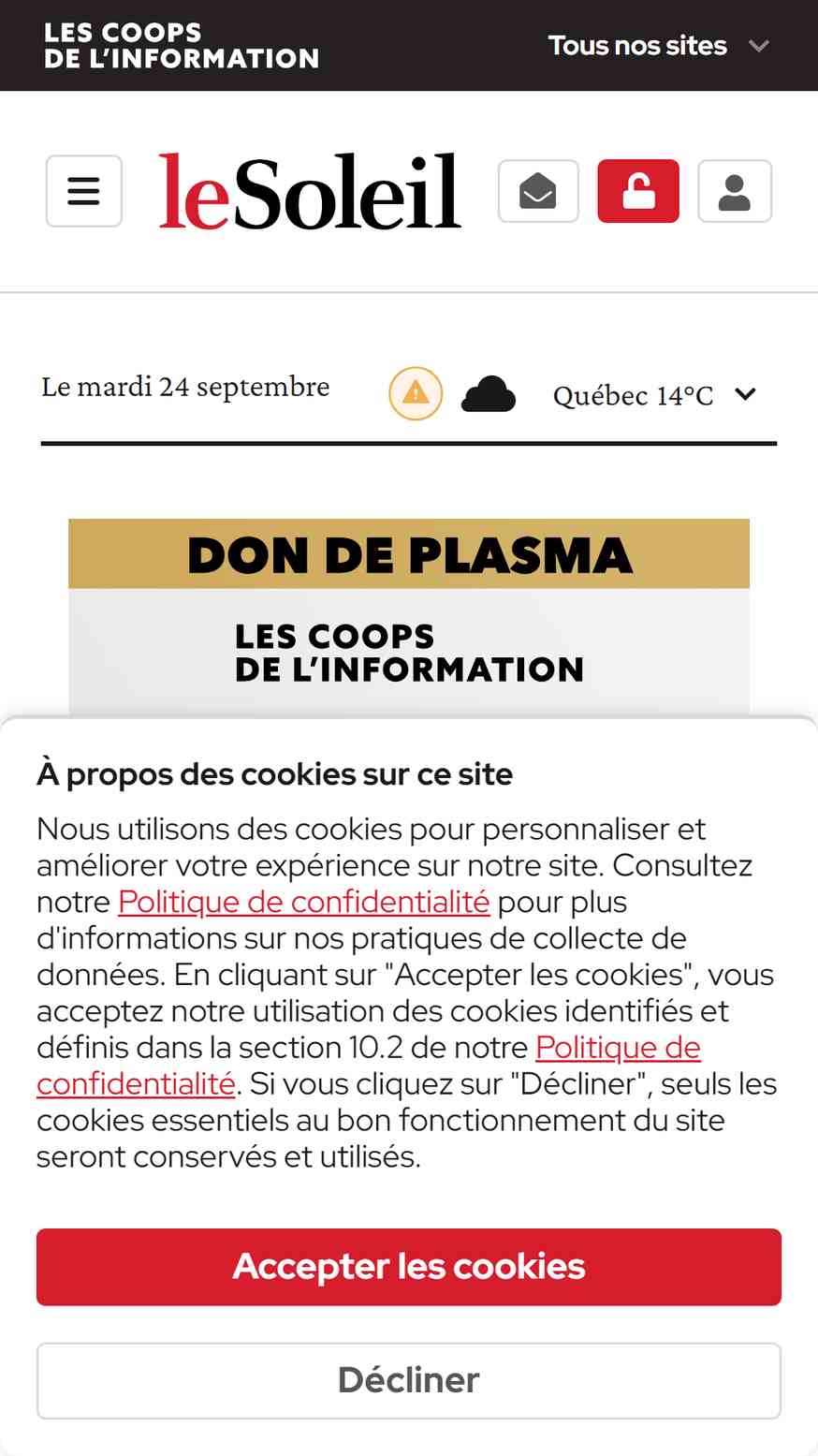This screenshot has width=818, height=1456.
Task: Accept the cookies
Action: (x=409, y=1267)
